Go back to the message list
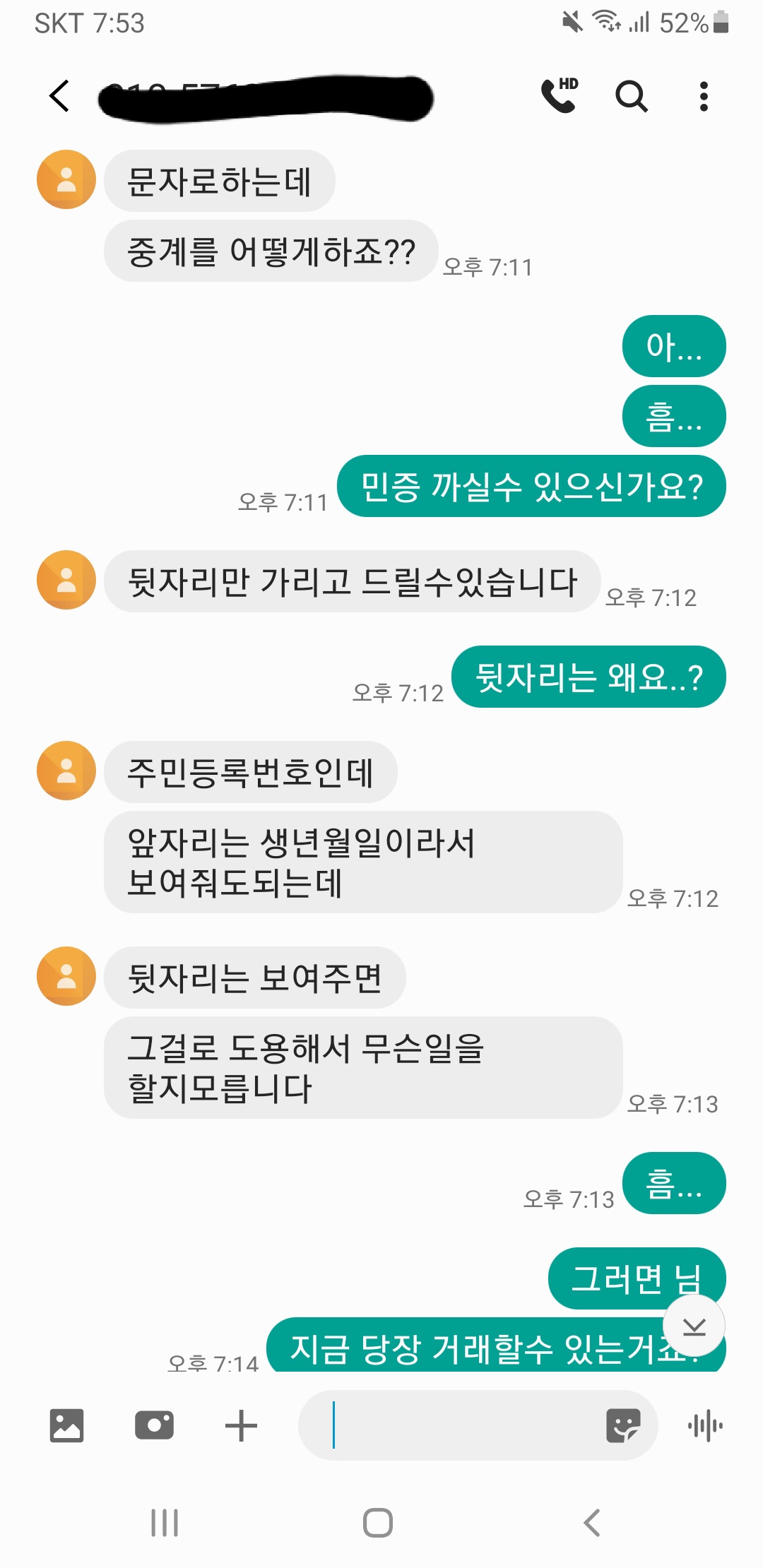The height and width of the screenshot is (1568, 763). coord(59,96)
